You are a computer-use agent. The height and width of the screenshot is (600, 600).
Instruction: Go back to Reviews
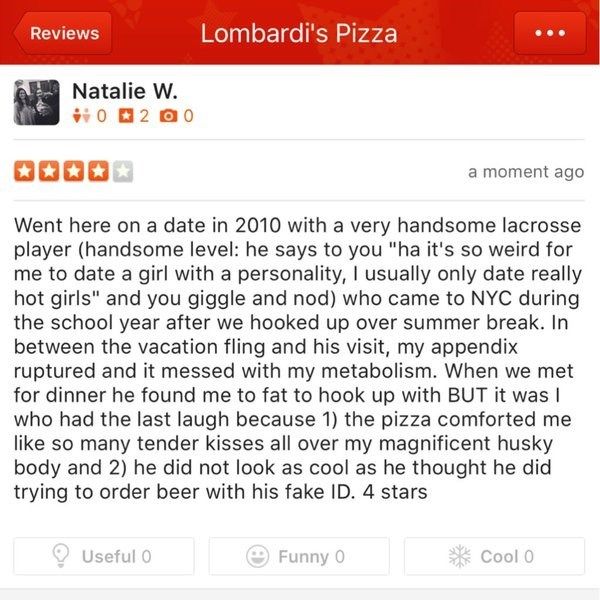pyautogui.click(x=62, y=33)
